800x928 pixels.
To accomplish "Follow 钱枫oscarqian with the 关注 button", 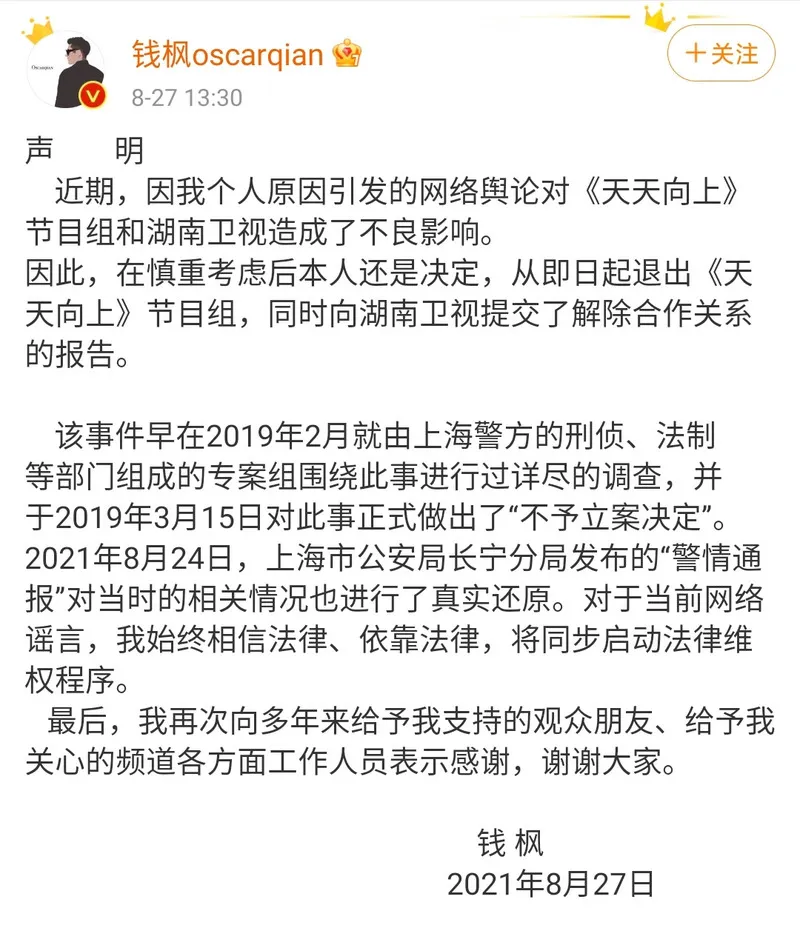I will click(722, 54).
